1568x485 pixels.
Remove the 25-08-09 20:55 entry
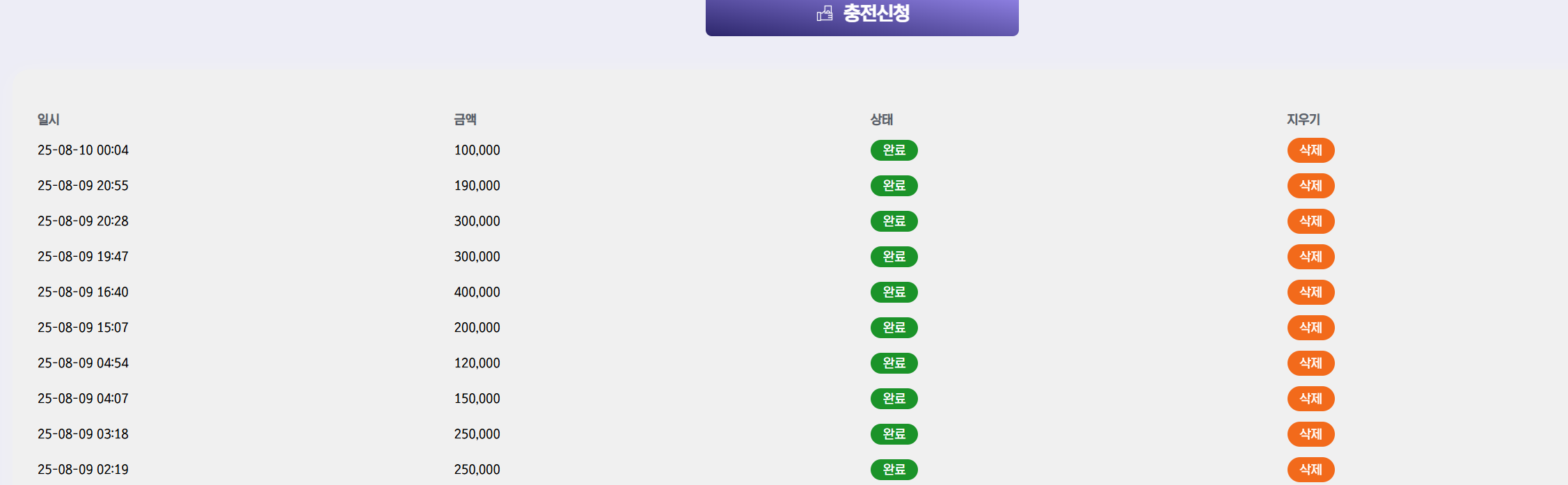click(x=1310, y=186)
